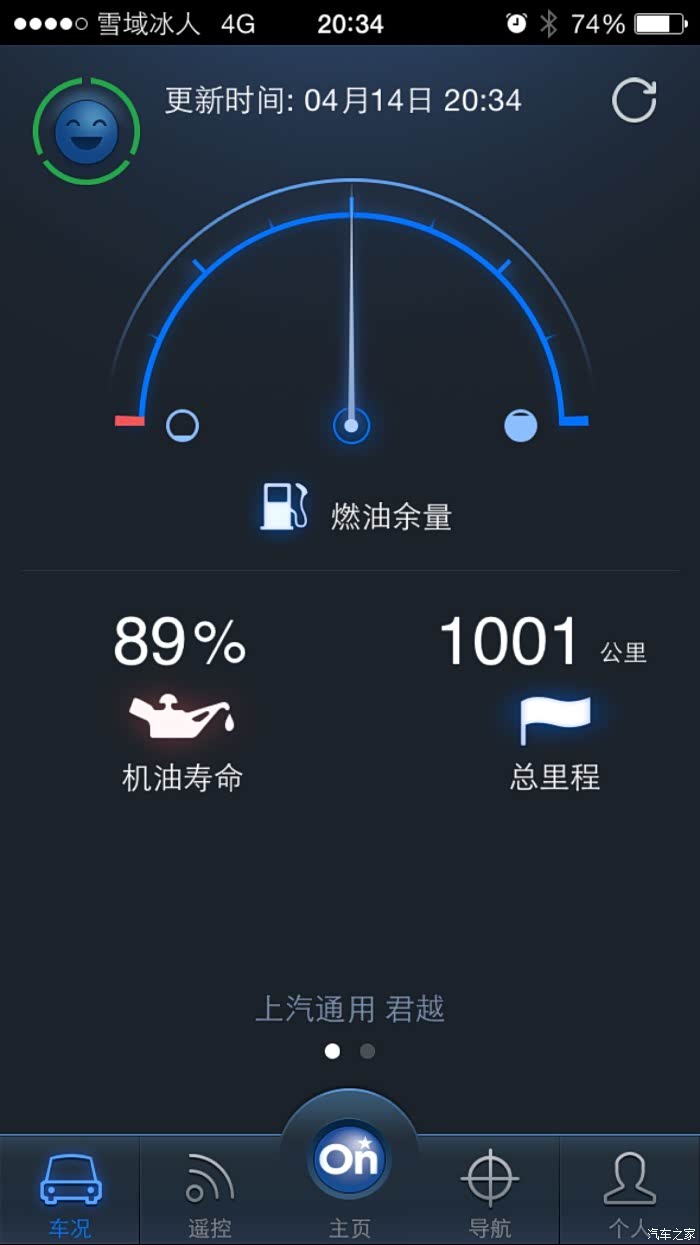Open the 导航 navigation tab
Viewport: 700px width, 1245px height.
coord(490,1190)
